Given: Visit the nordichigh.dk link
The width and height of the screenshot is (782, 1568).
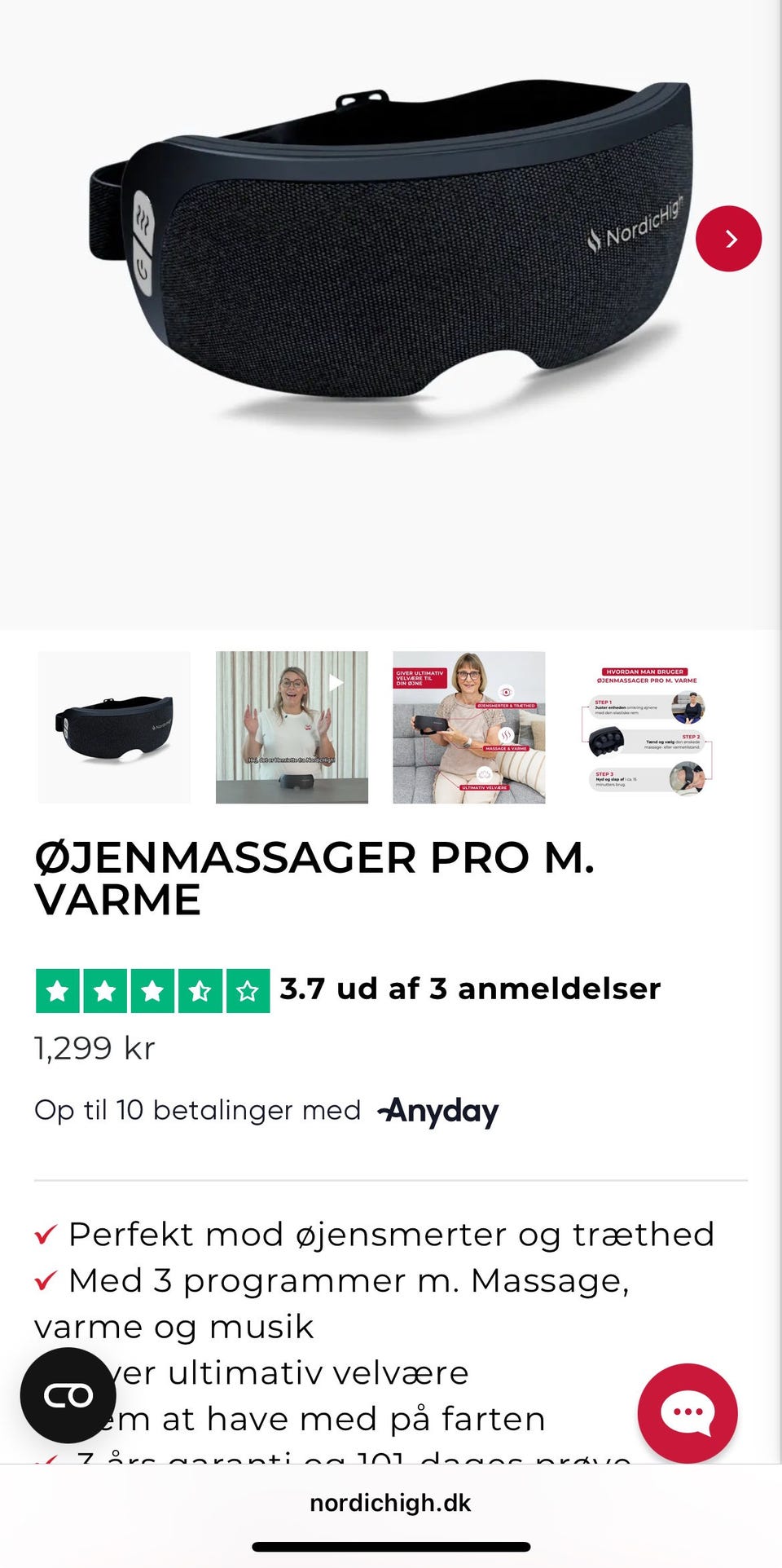Looking at the screenshot, I should (390, 1504).
